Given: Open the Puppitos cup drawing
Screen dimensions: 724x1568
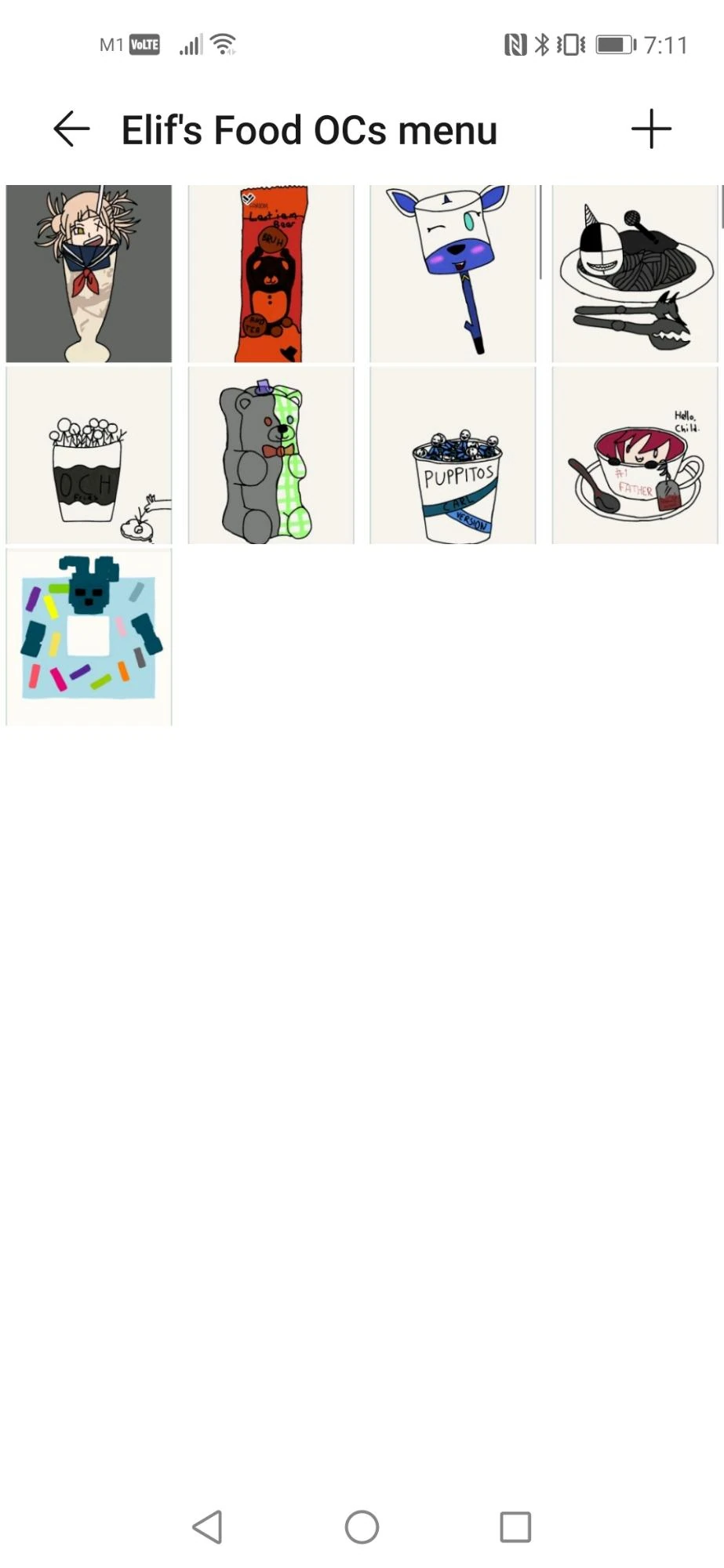Looking at the screenshot, I should point(453,456).
